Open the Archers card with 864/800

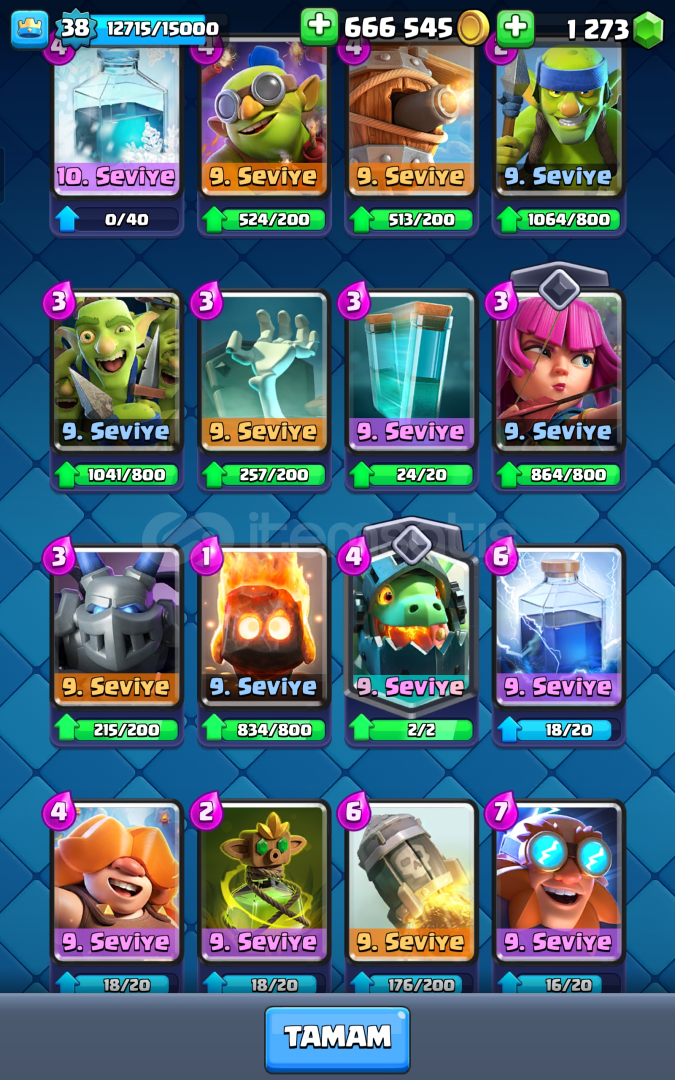pos(558,375)
